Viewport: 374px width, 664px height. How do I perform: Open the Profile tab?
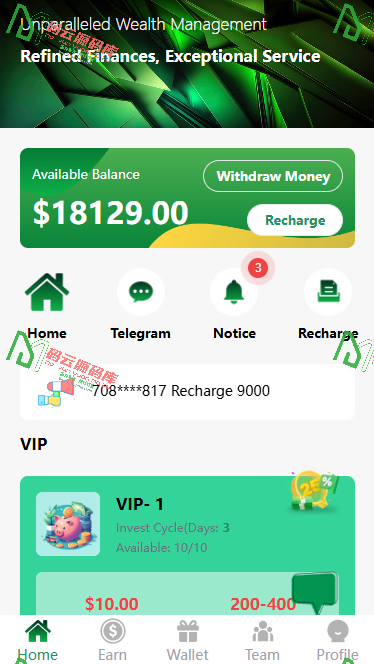(338, 640)
